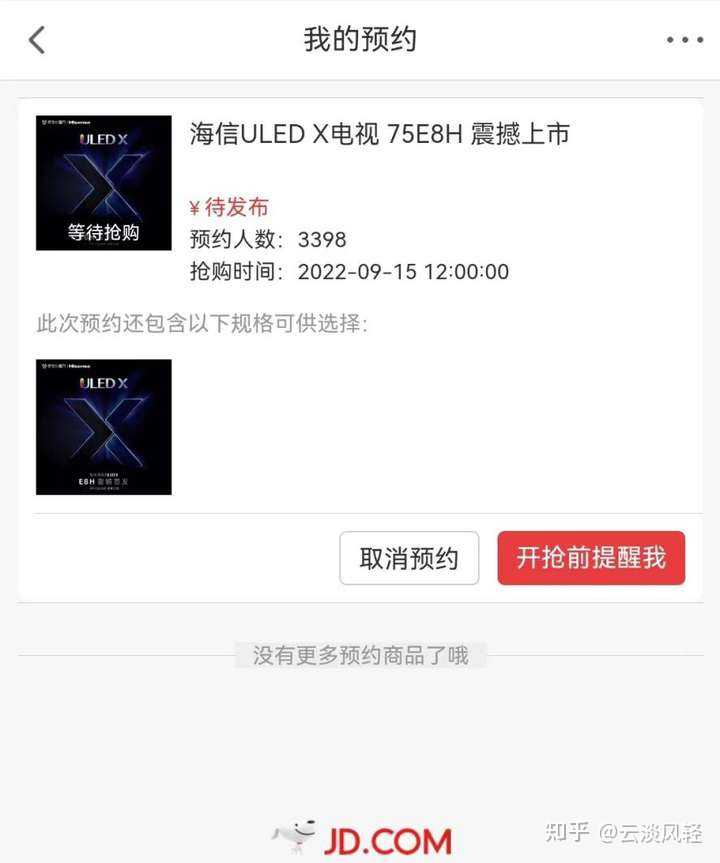Open the three-dot more options menu
Image resolution: width=720 pixels, height=863 pixels.
coord(684,40)
